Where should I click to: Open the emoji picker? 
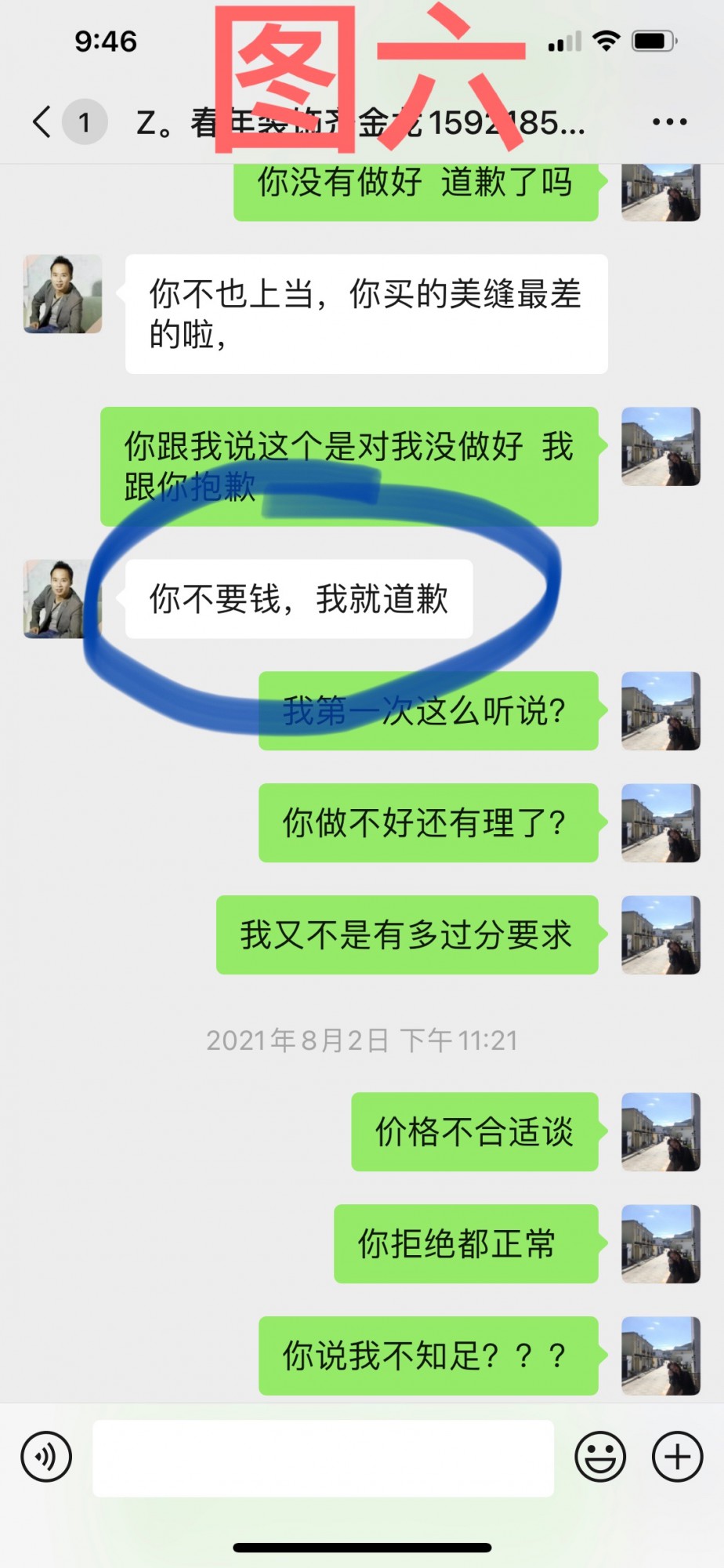click(600, 1457)
